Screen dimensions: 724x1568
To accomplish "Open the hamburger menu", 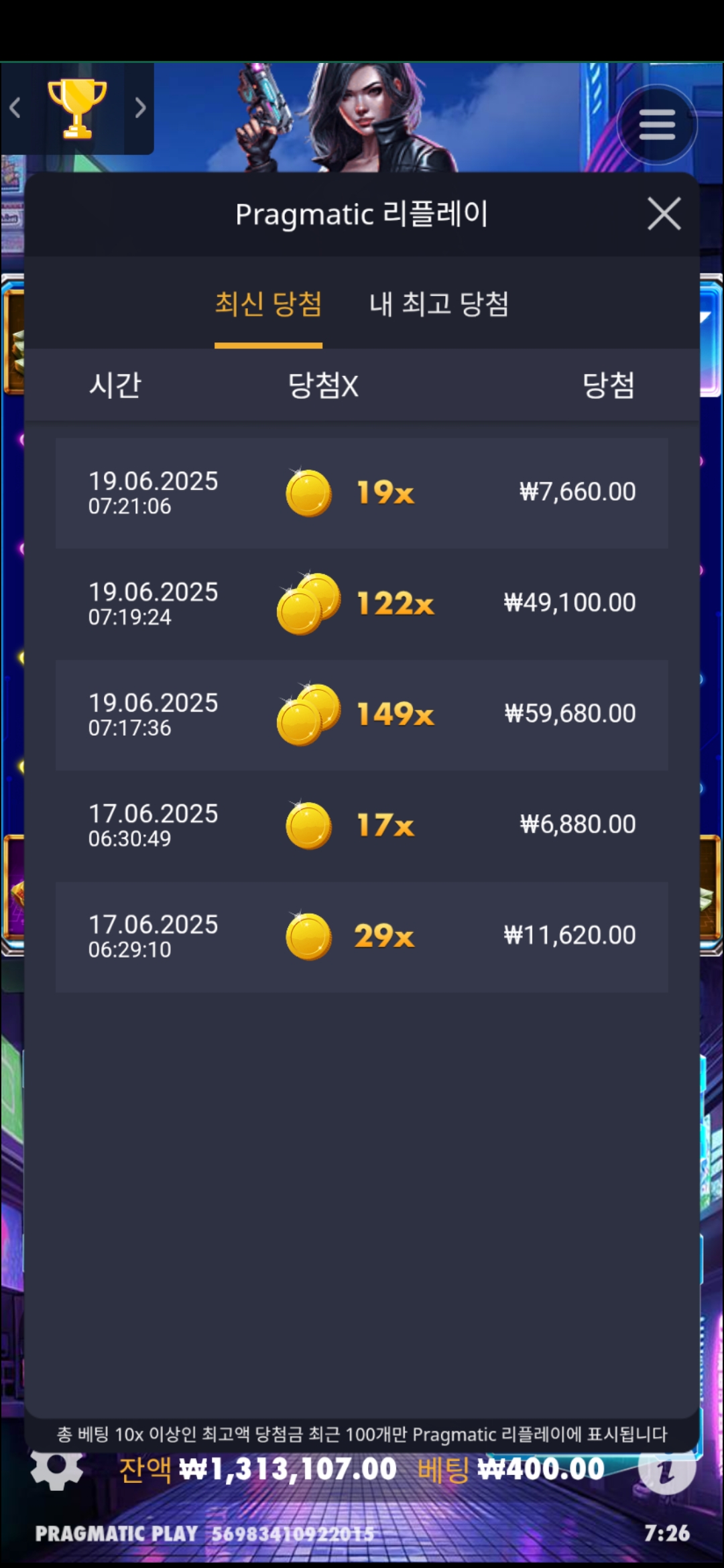I will 656,125.
